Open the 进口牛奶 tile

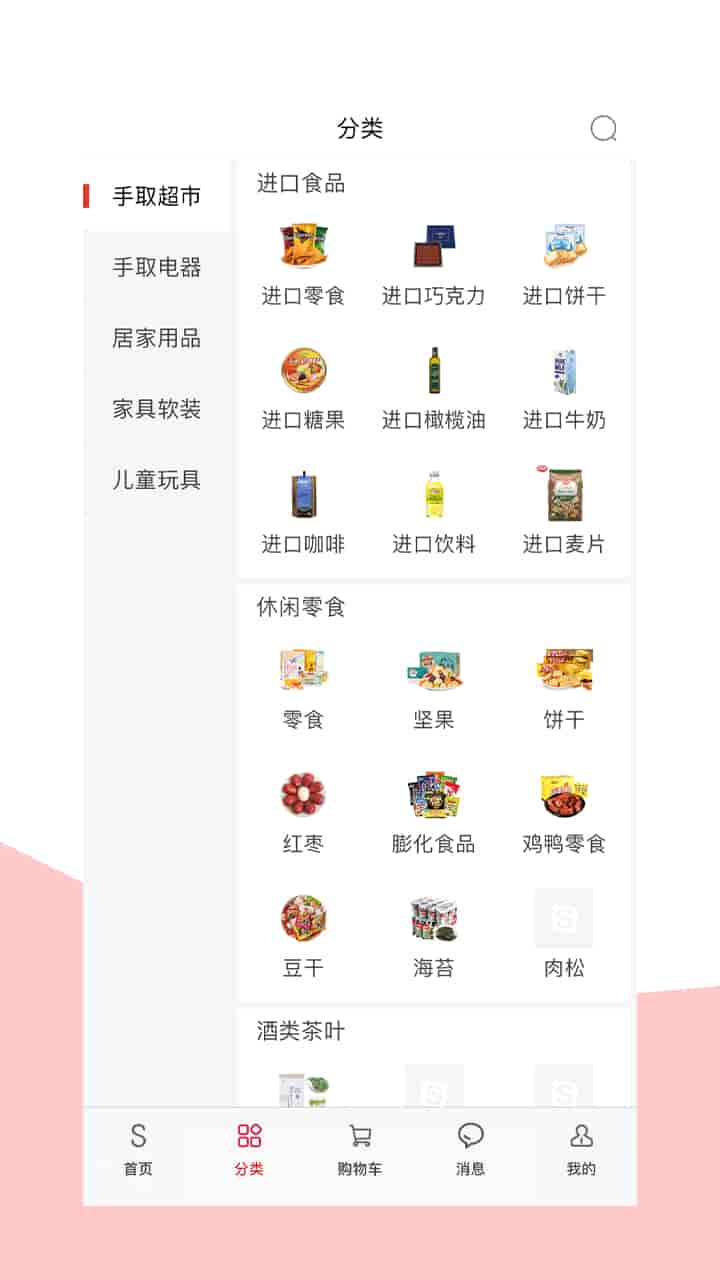pos(564,388)
